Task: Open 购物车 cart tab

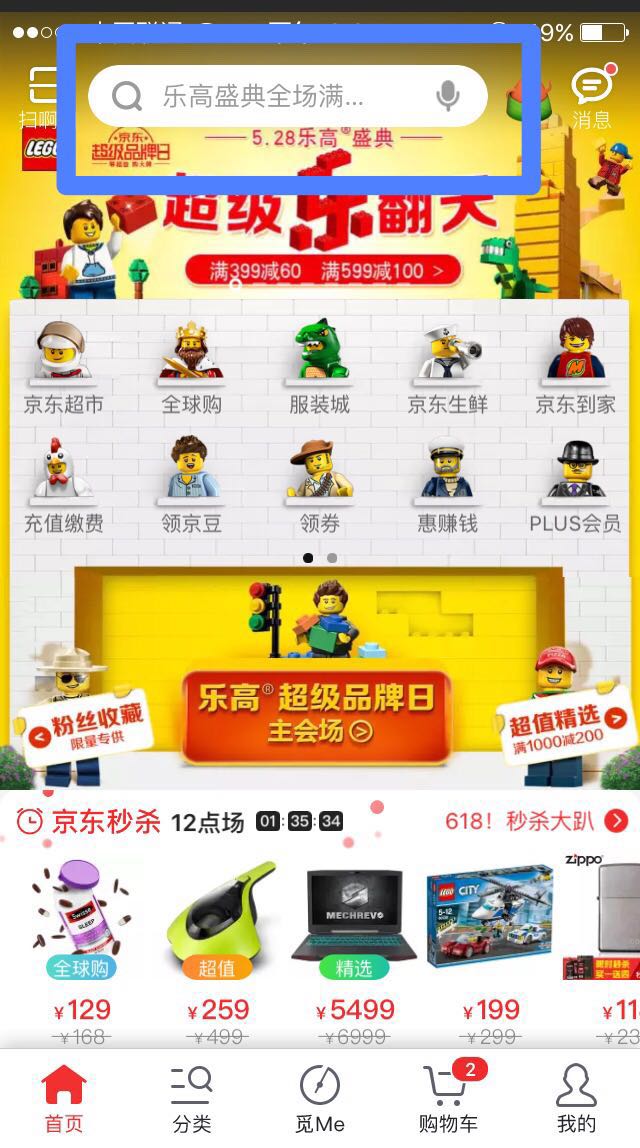Action: tap(448, 1099)
